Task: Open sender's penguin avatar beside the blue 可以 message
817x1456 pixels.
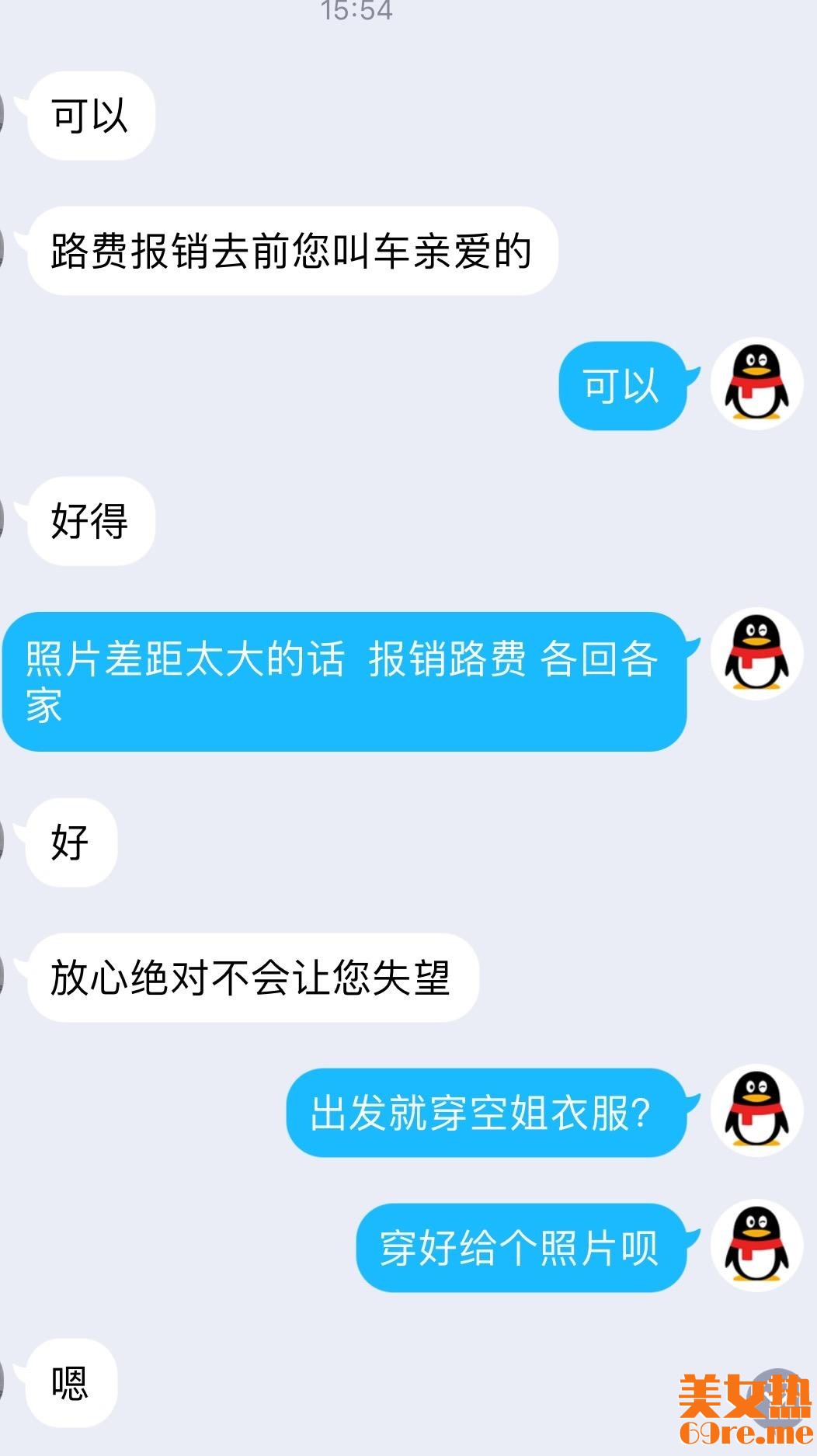Action: [756, 384]
